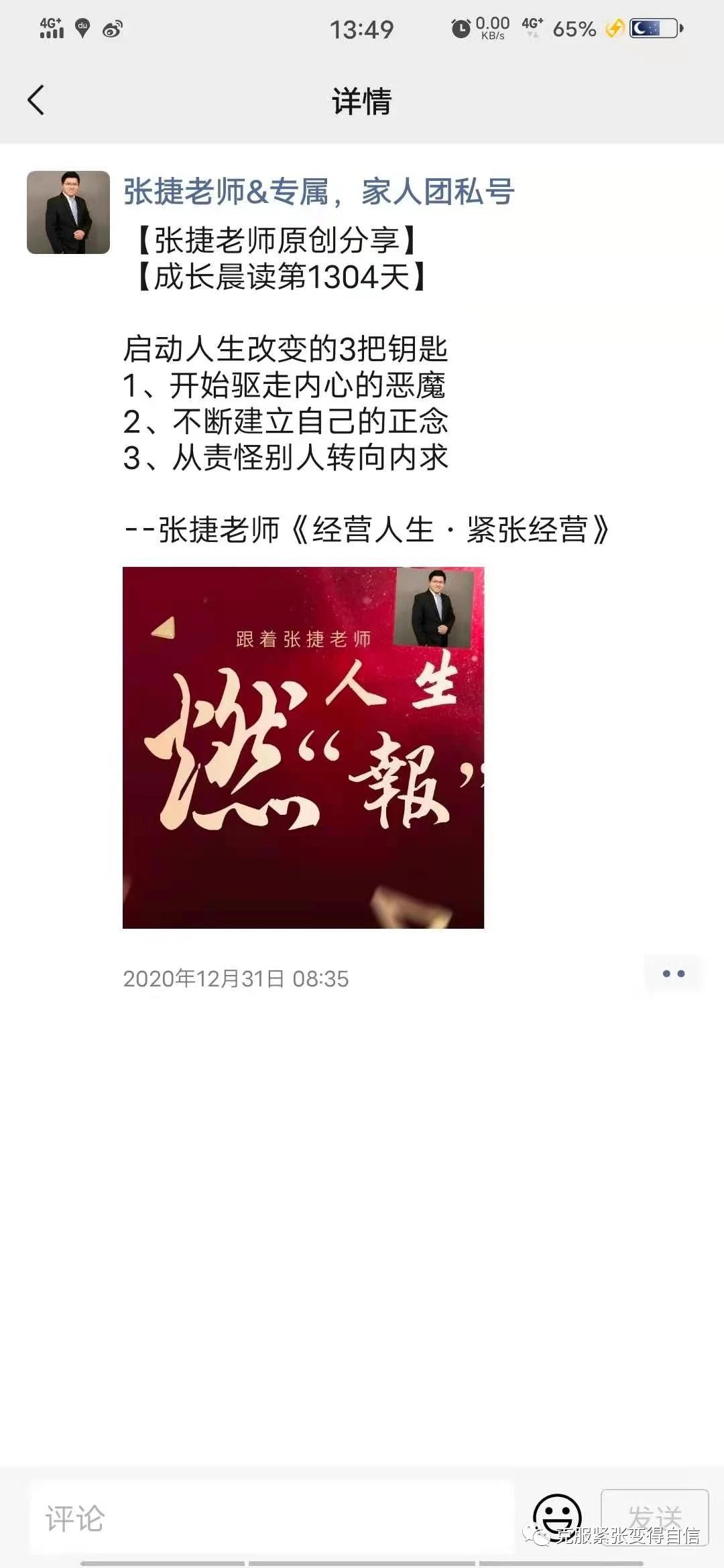Open the emoji picker
The width and height of the screenshot is (724, 1568).
coord(556,1514)
